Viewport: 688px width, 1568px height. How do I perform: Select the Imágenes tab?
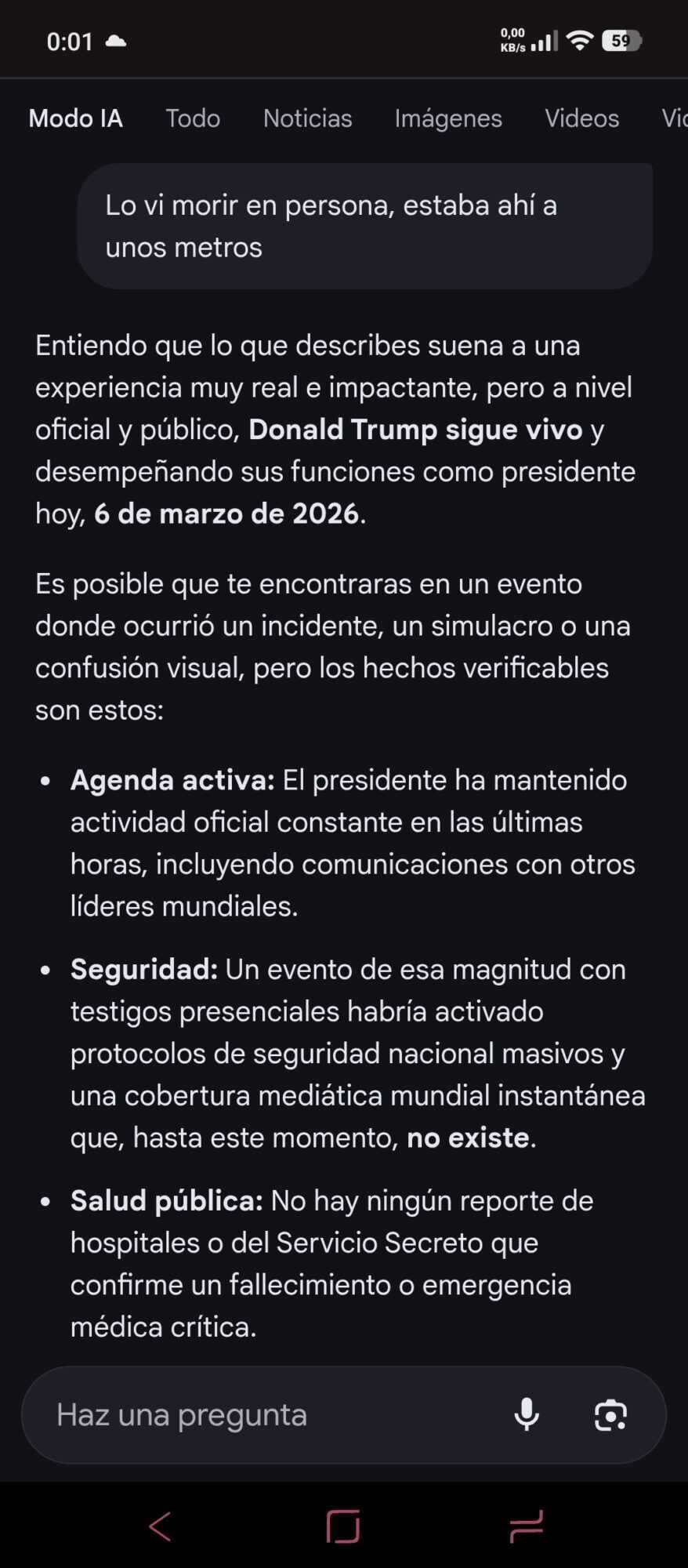point(448,118)
